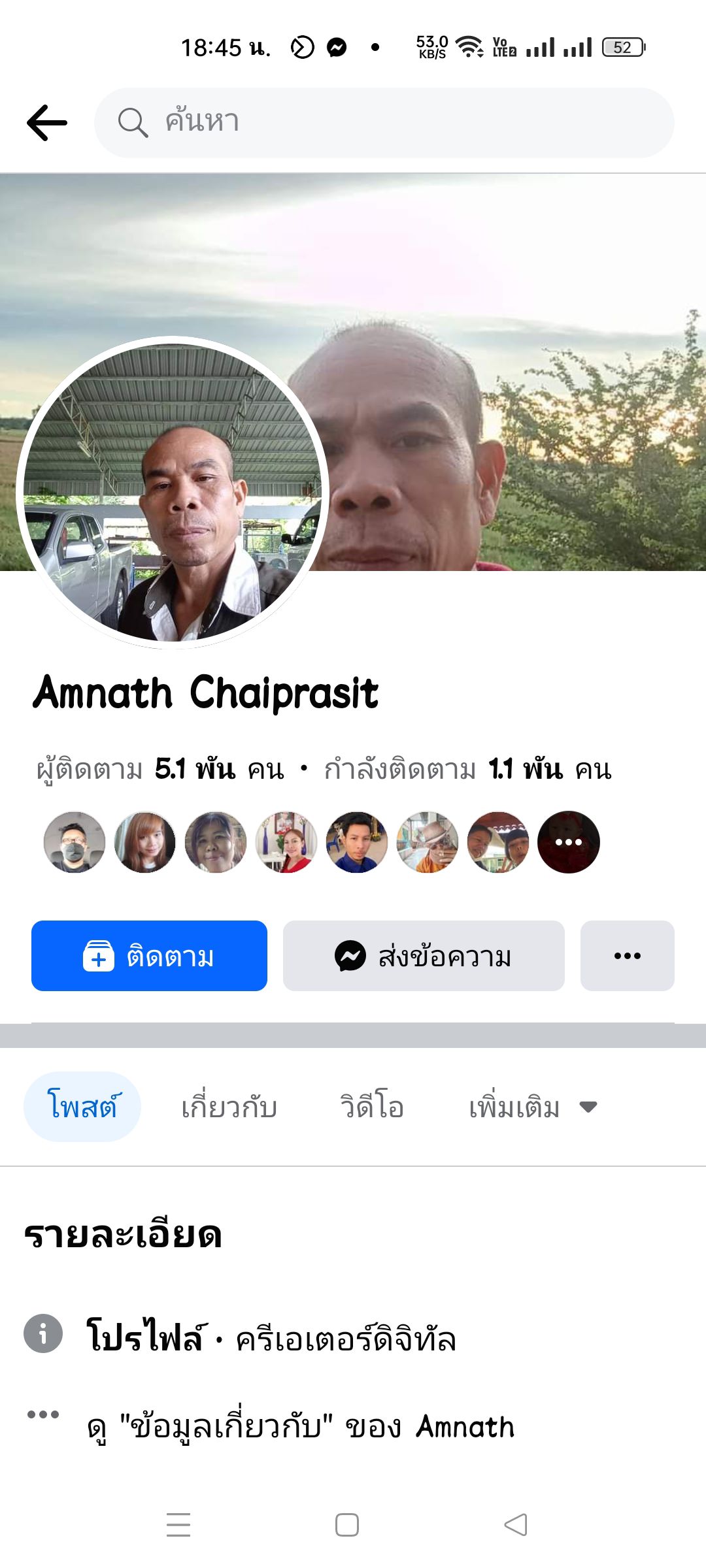The width and height of the screenshot is (706, 1568).
Task: Follow with the ติดตาม button
Action: pyautogui.click(x=149, y=956)
